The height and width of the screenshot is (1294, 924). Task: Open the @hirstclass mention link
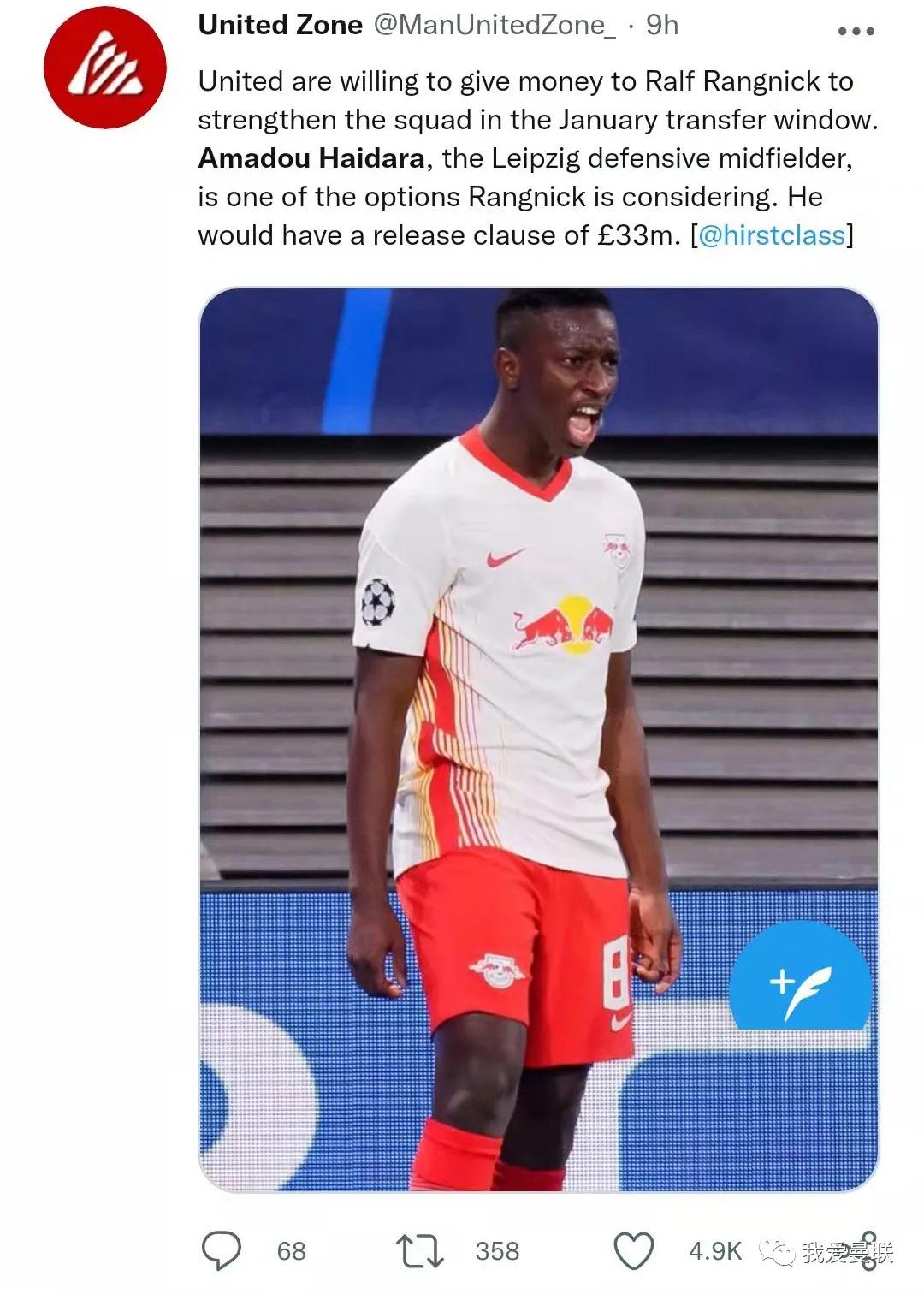coord(772,234)
